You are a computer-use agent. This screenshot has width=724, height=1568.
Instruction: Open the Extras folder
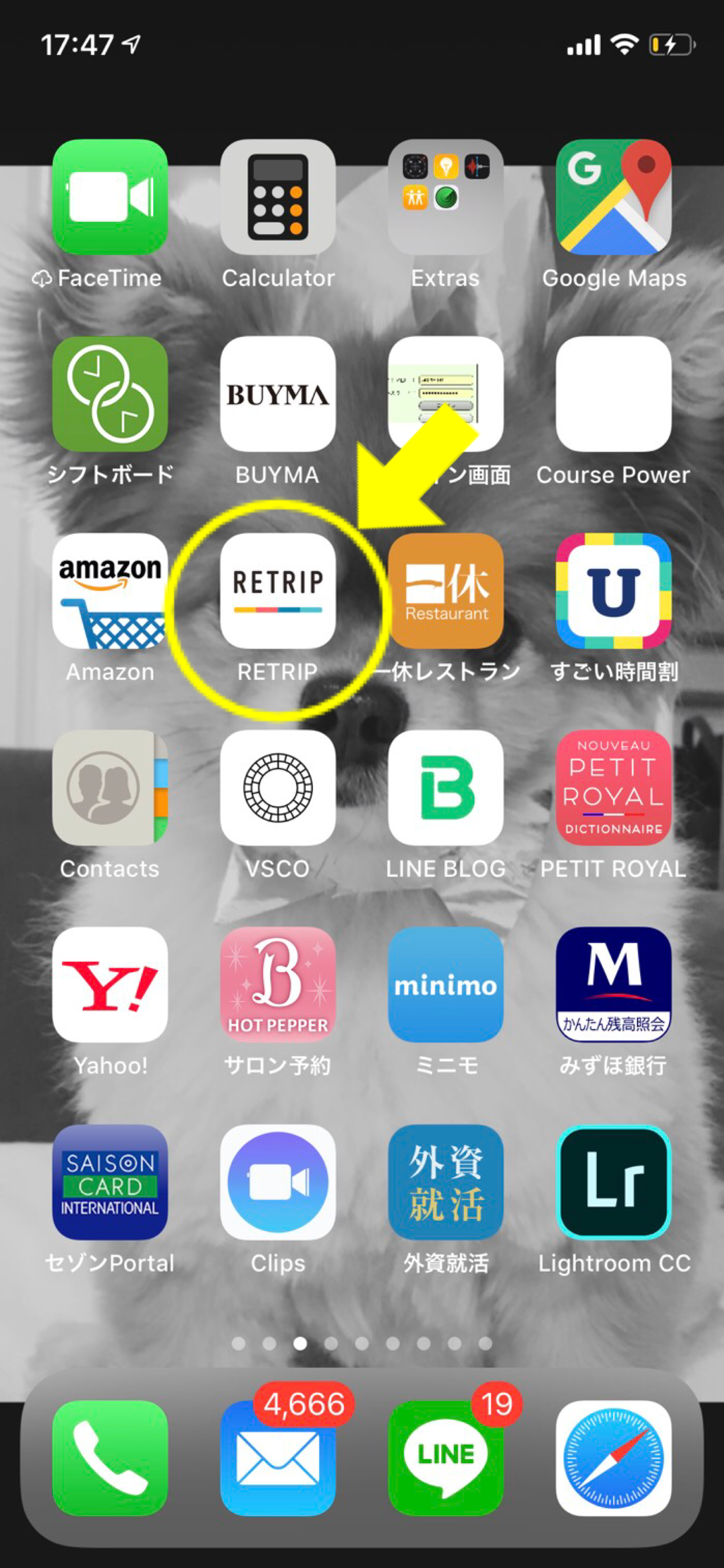[445, 196]
